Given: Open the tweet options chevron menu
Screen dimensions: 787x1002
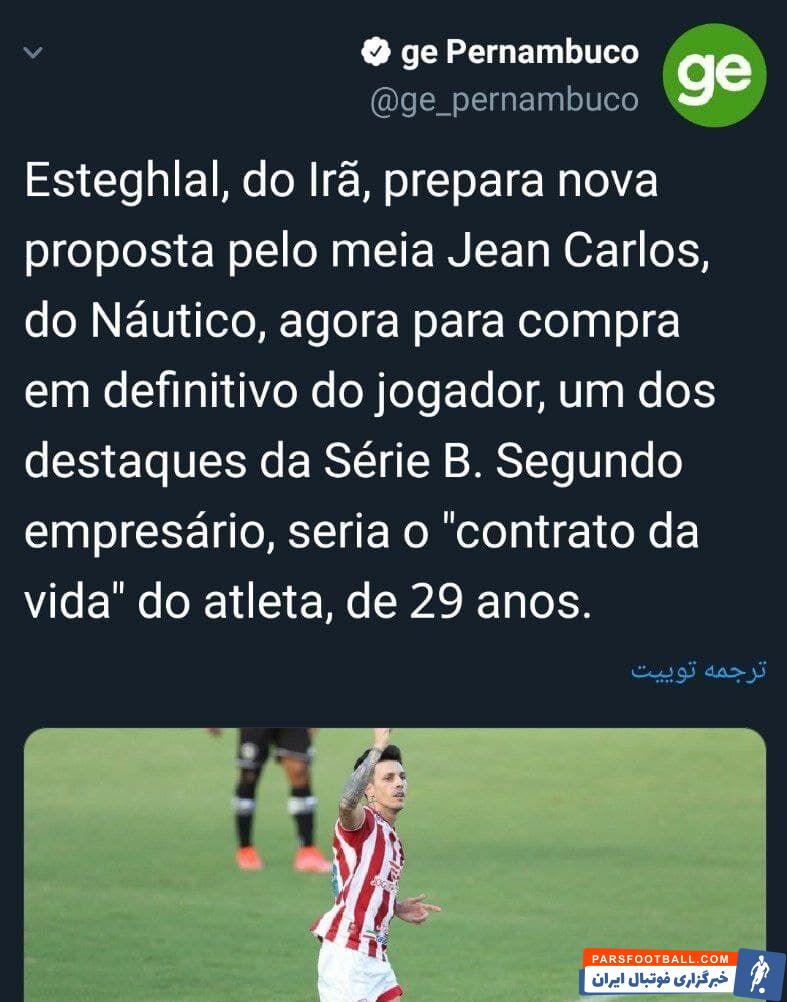Looking at the screenshot, I should pos(33,52).
